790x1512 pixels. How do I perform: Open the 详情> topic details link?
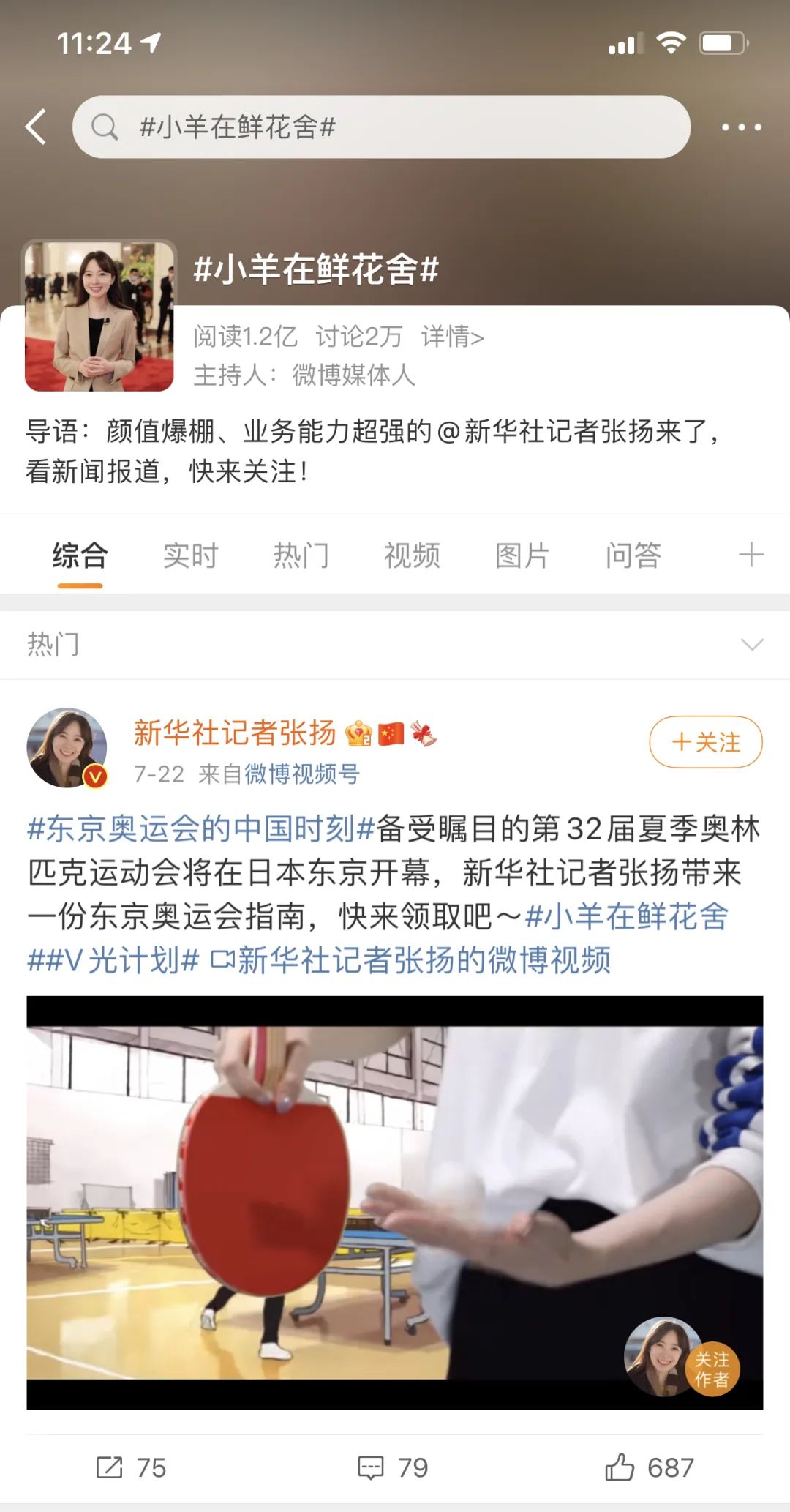(452, 337)
